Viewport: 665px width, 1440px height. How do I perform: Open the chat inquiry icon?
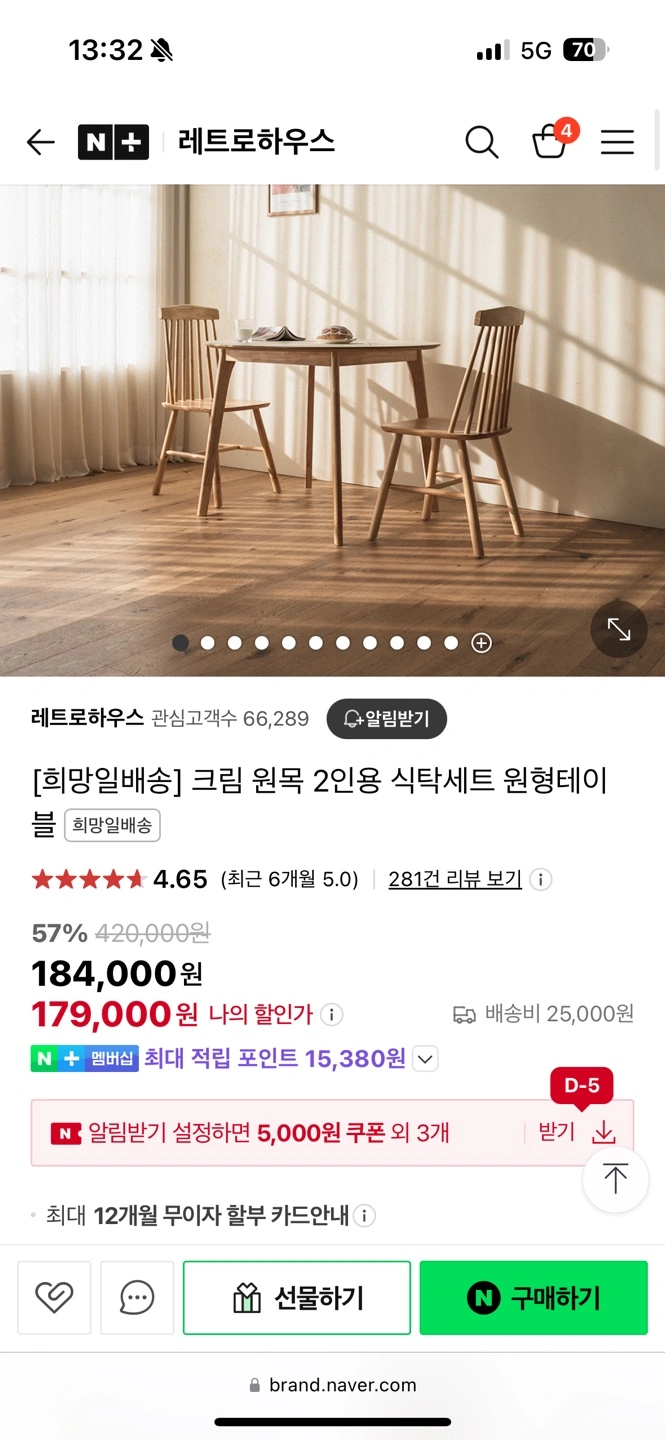tap(137, 1298)
